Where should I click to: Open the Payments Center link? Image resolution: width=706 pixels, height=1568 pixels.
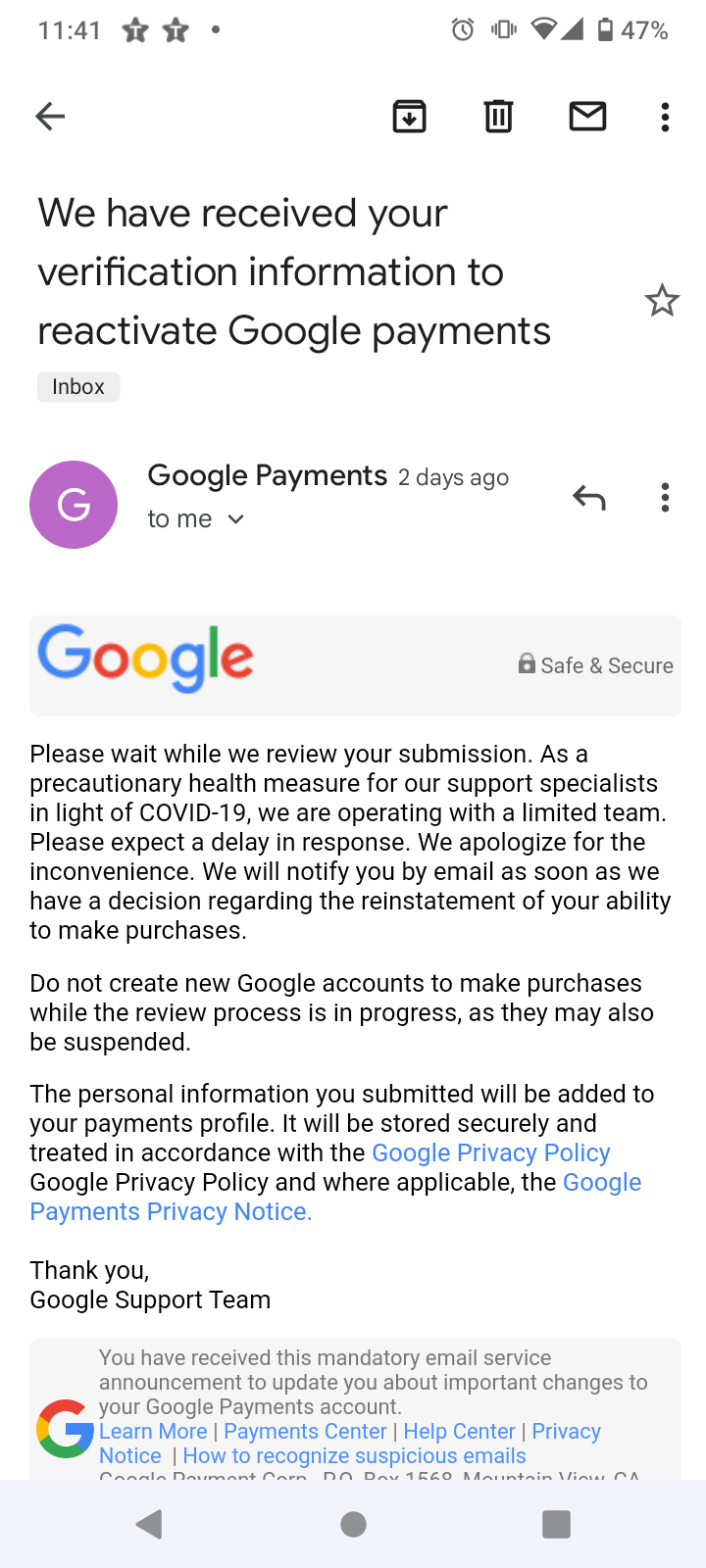[x=304, y=1431]
